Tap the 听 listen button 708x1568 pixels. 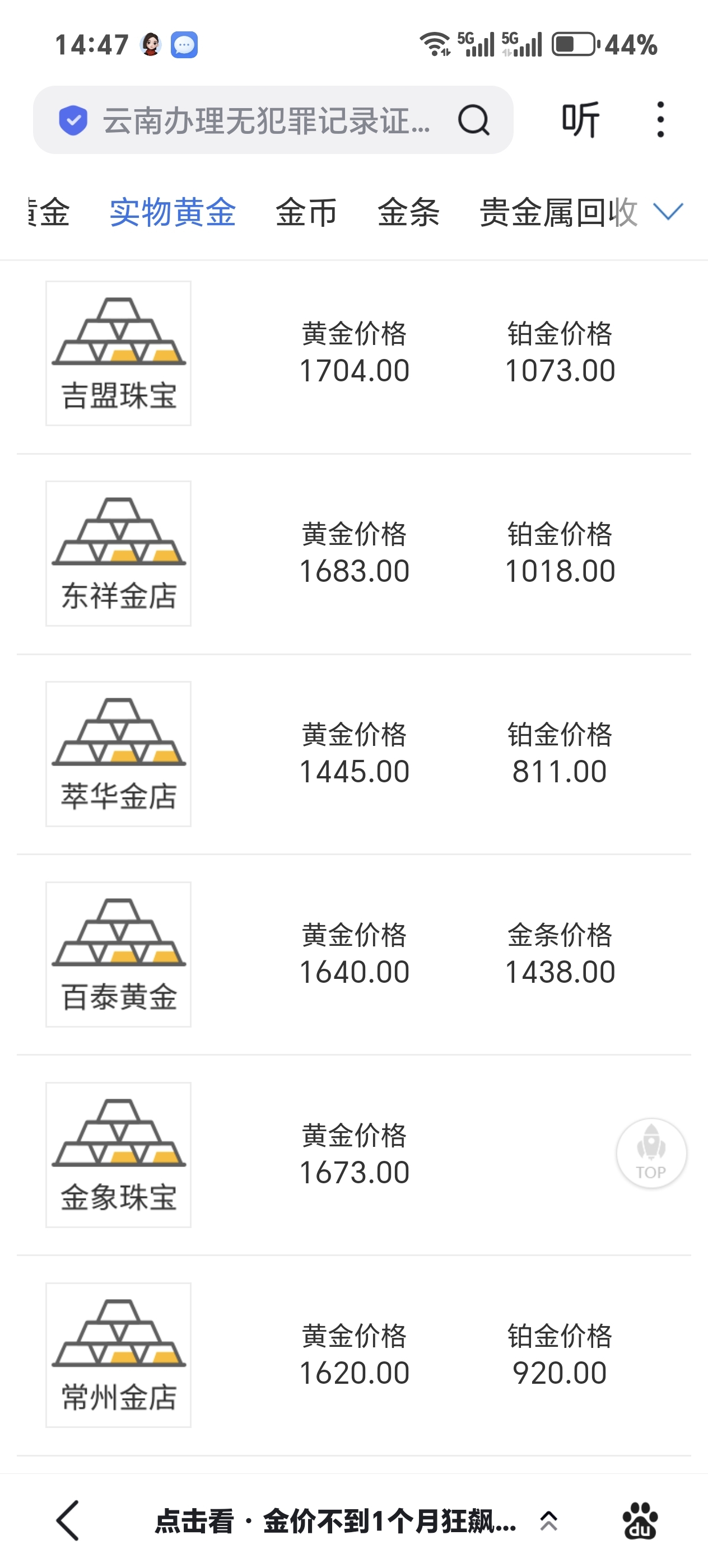coord(580,120)
